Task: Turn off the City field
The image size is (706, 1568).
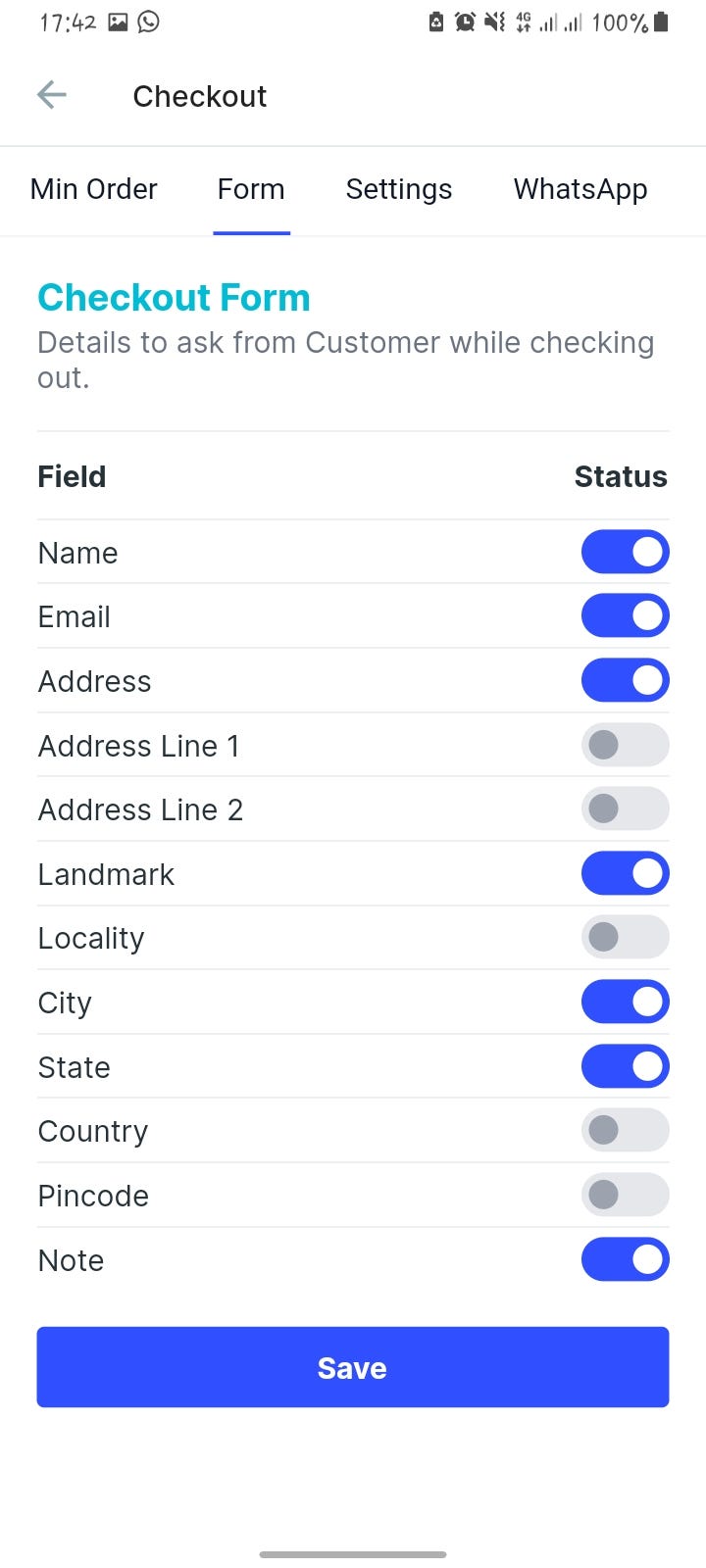Action: point(626,1002)
